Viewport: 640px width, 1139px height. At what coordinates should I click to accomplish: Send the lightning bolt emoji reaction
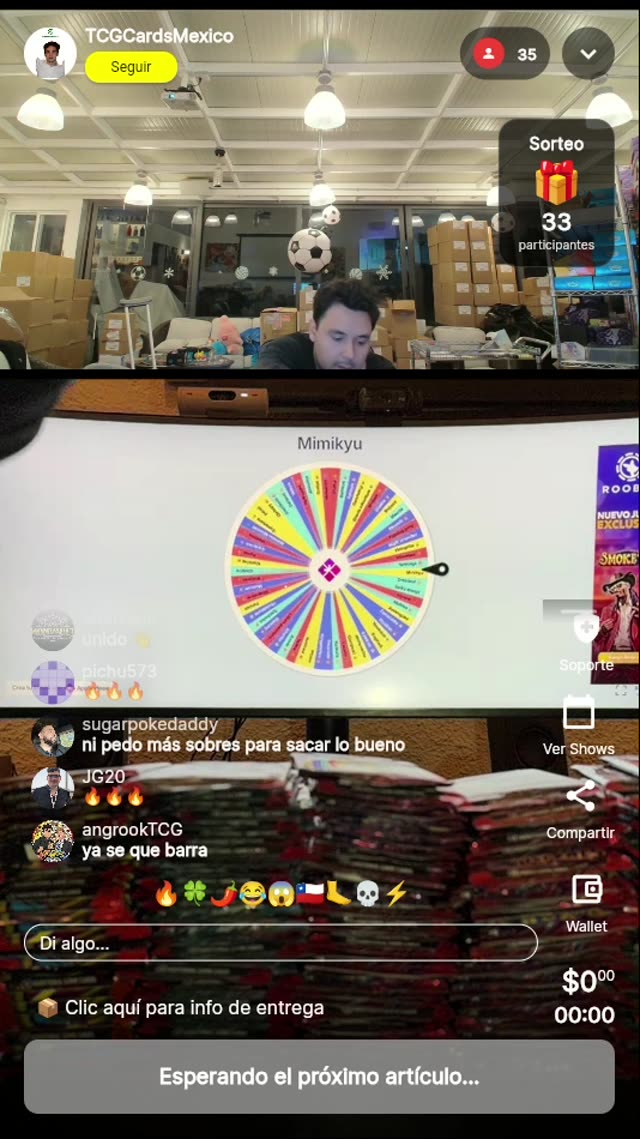point(396,894)
